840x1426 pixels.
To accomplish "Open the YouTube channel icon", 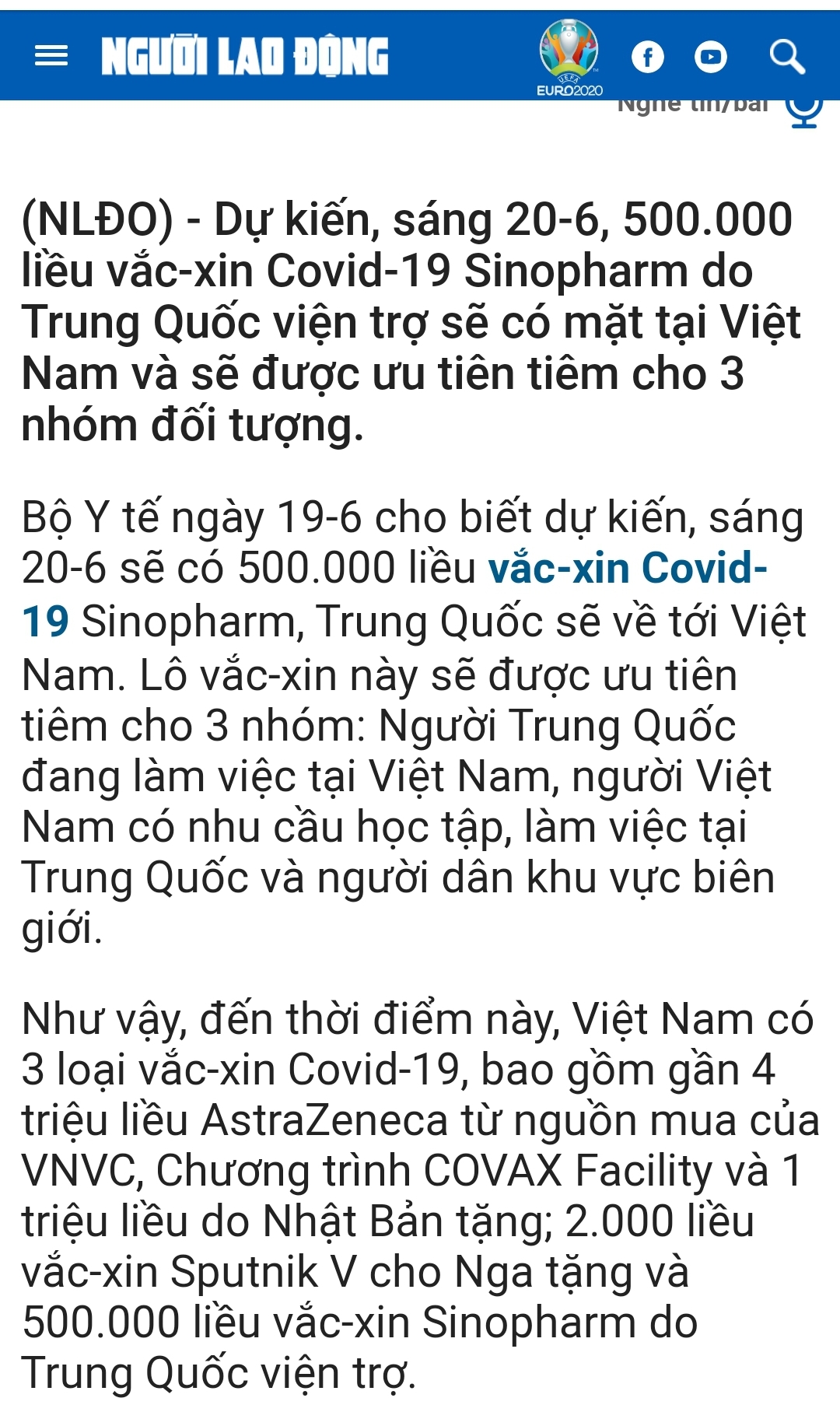I will click(710, 57).
